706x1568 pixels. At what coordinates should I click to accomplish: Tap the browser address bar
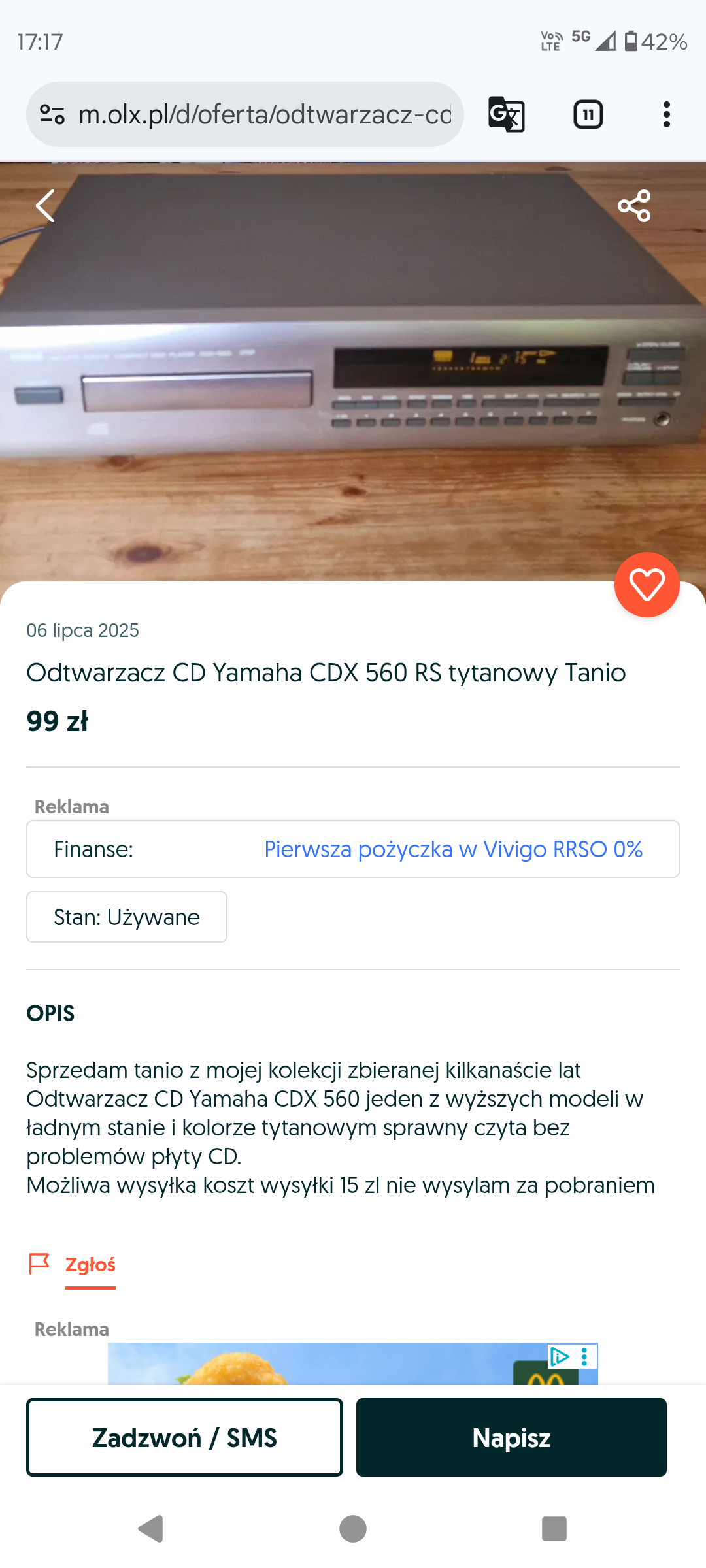(x=245, y=114)
